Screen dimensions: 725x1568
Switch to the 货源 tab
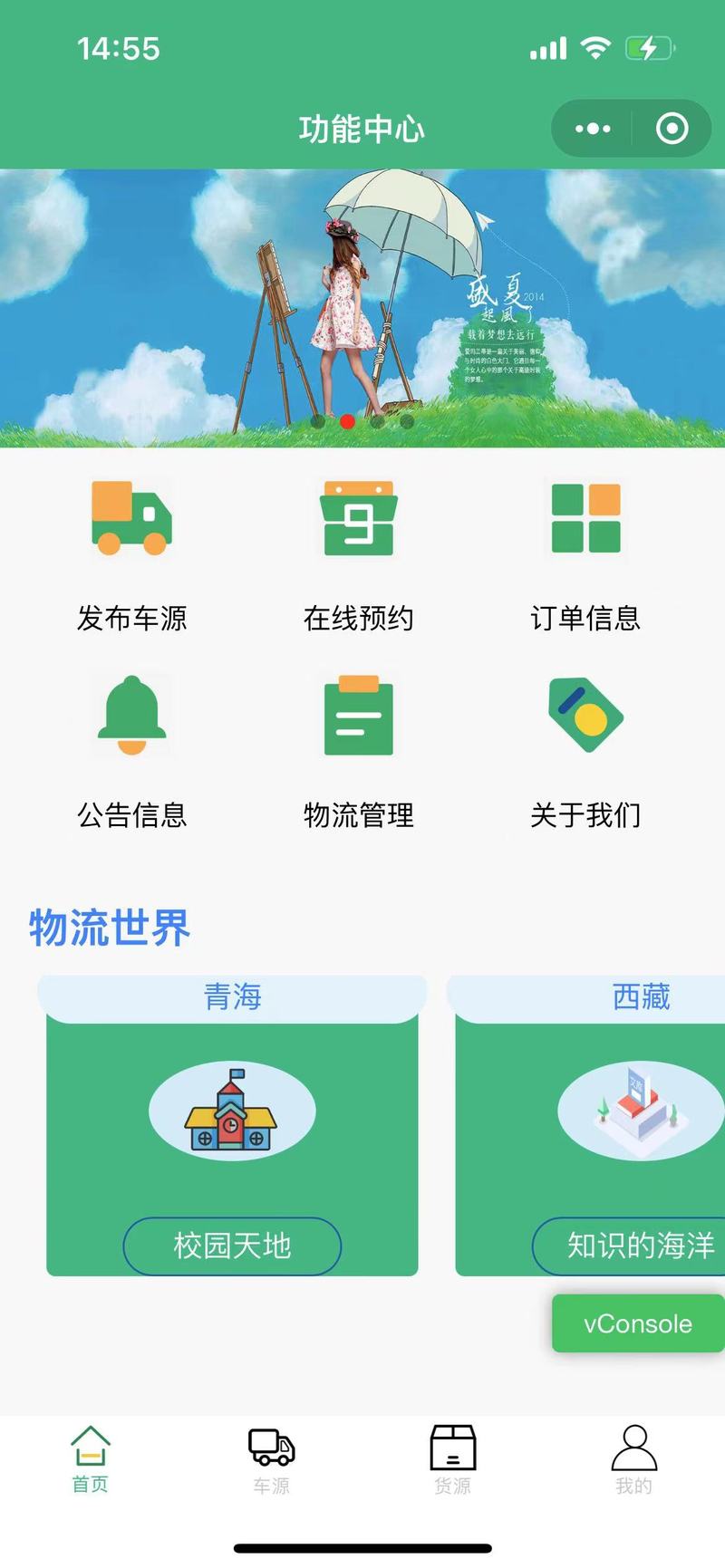453,1459
